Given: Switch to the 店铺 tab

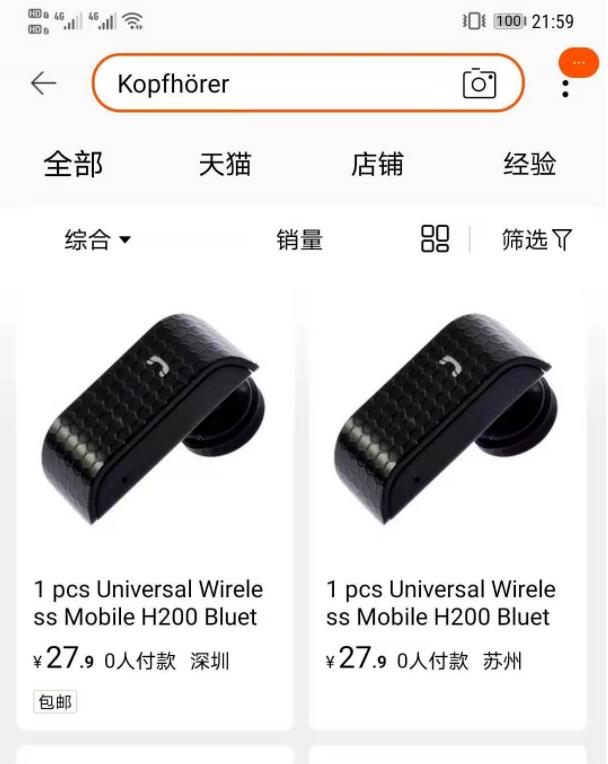Looking at the screenshot, I should coord(377,164).
